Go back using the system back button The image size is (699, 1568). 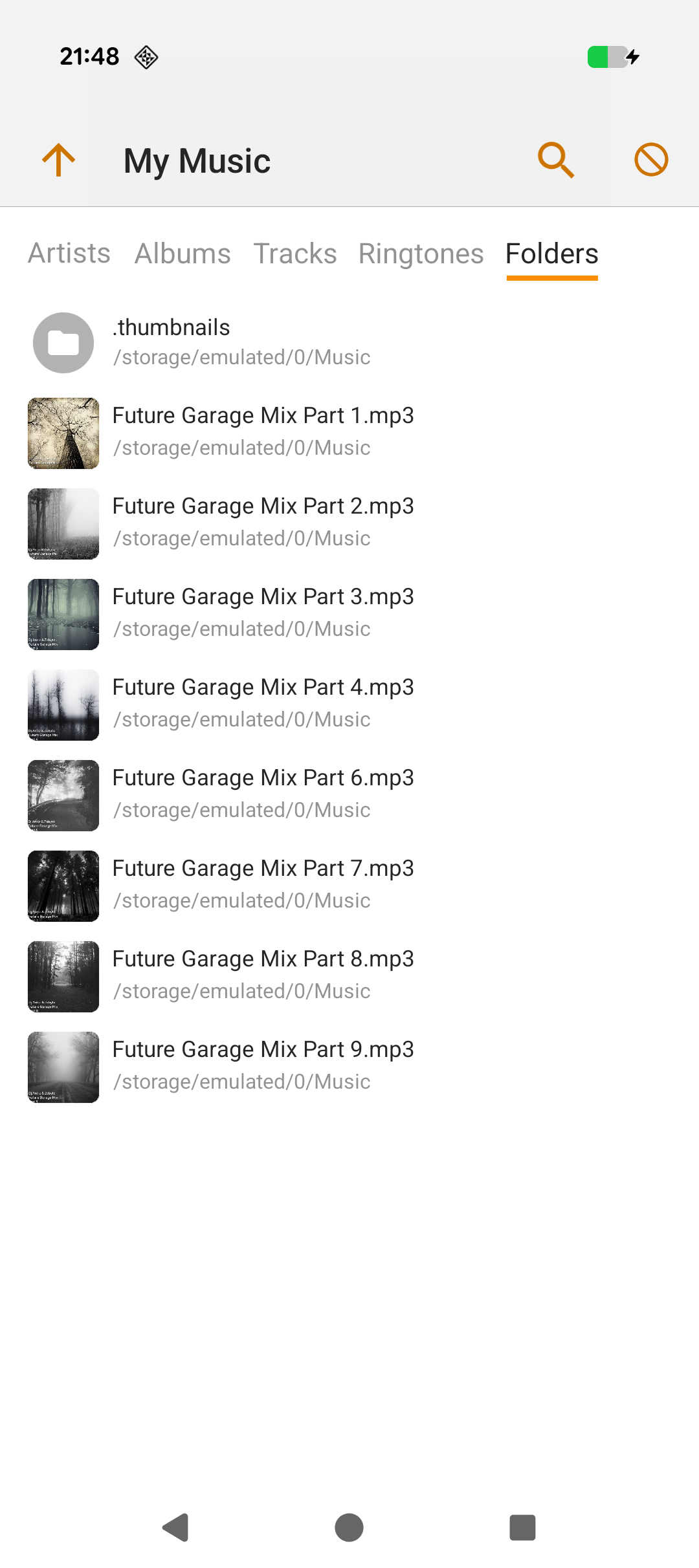tap(175, 1528)
